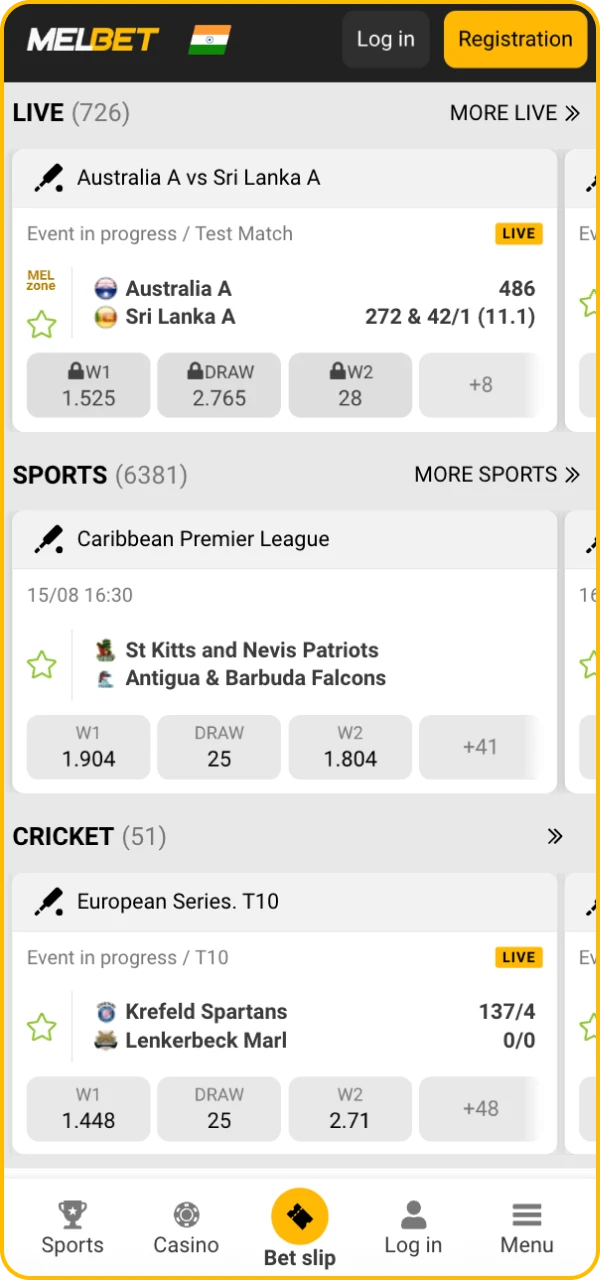The width and height of the screenshot is (600, 1280).
Task: Switch to the Casino tab
Action: coord(186,1228)
